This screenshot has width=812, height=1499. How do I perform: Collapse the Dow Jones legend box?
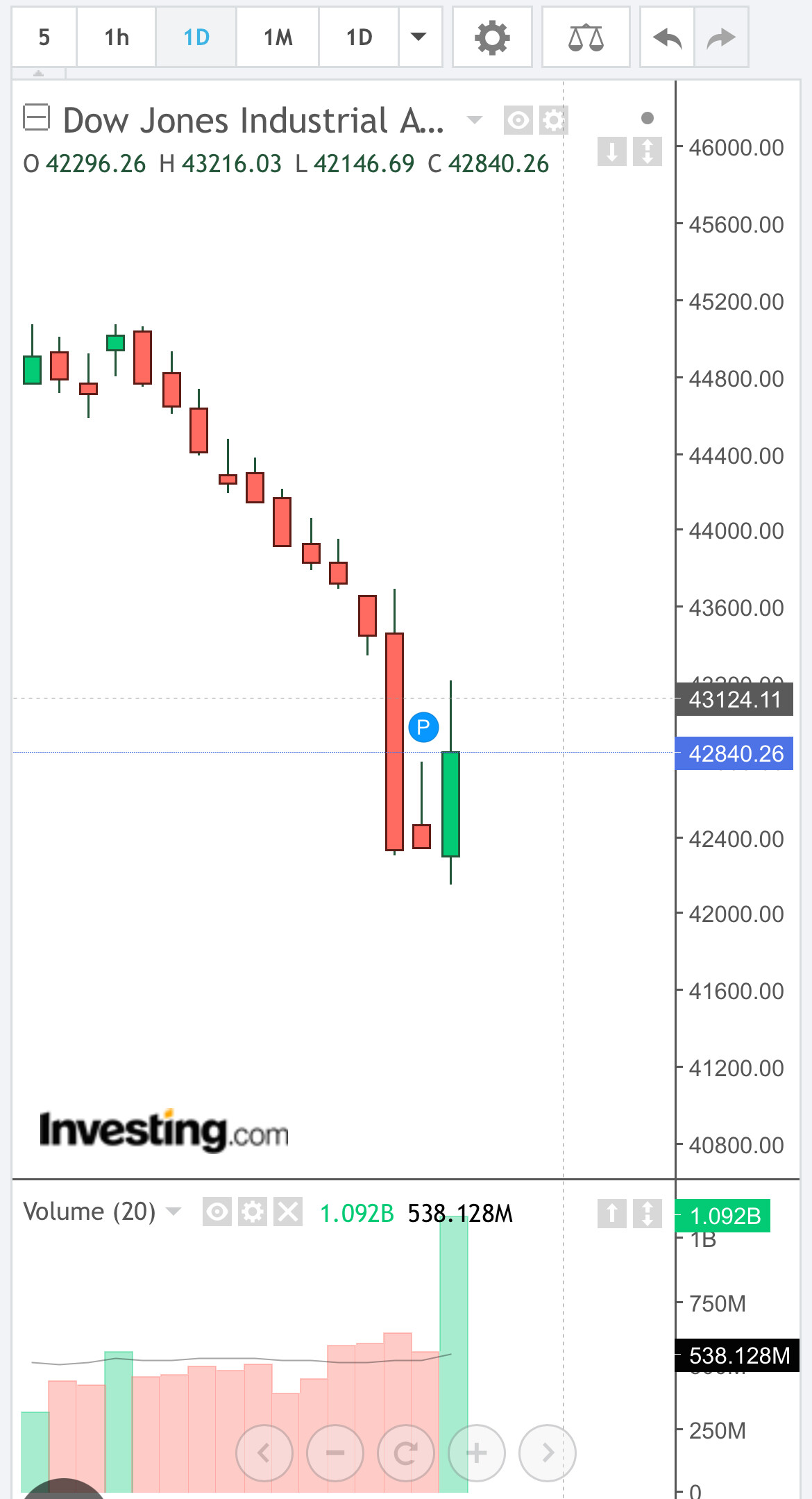36,117
